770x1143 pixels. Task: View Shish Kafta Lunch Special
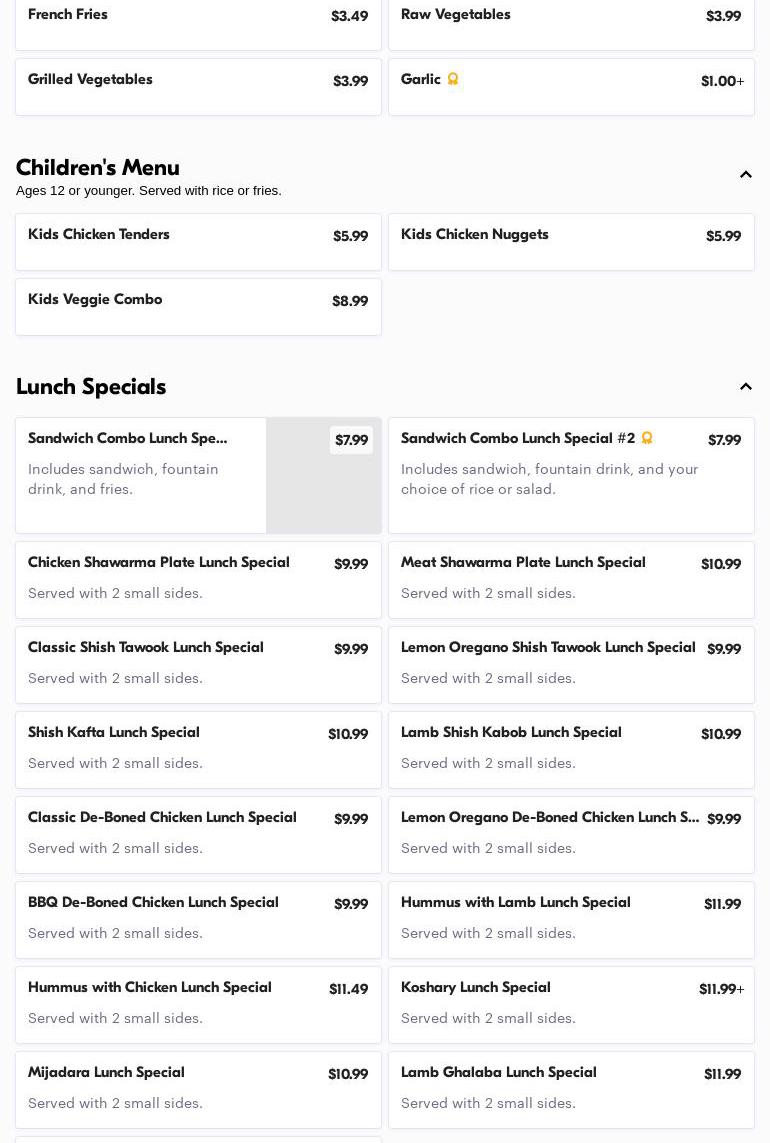(198, 749)
